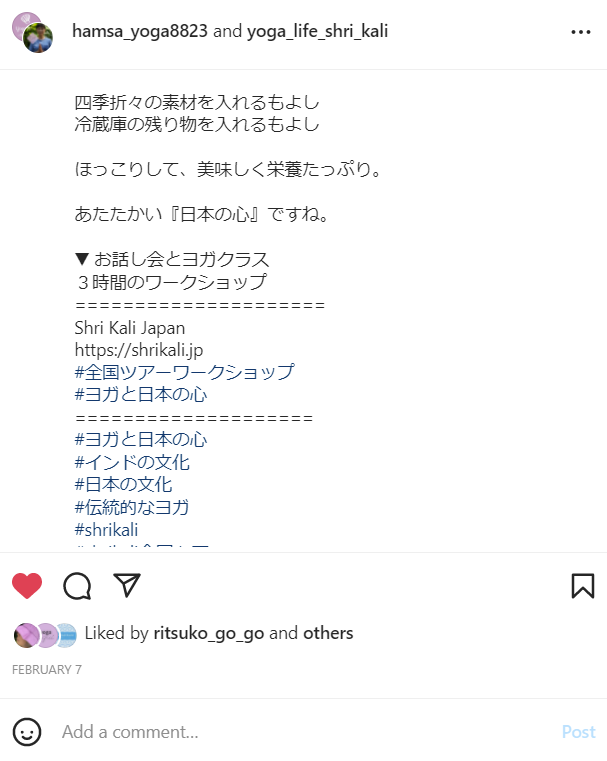The image size is (607, 761).
Task: View ritsuko_go_go's profile from likes
Action: 209,633
